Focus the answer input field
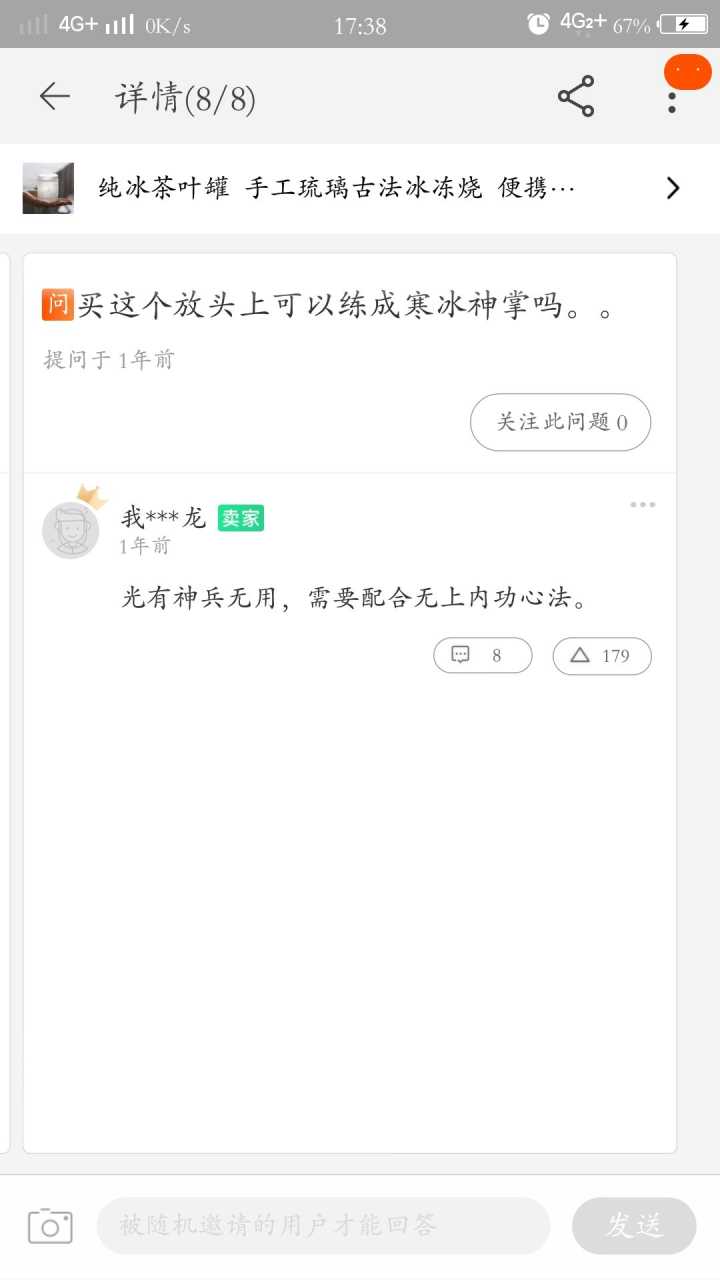This screenshot has width=720, height=1280. pyautogui.click(x=322, y=1225)
